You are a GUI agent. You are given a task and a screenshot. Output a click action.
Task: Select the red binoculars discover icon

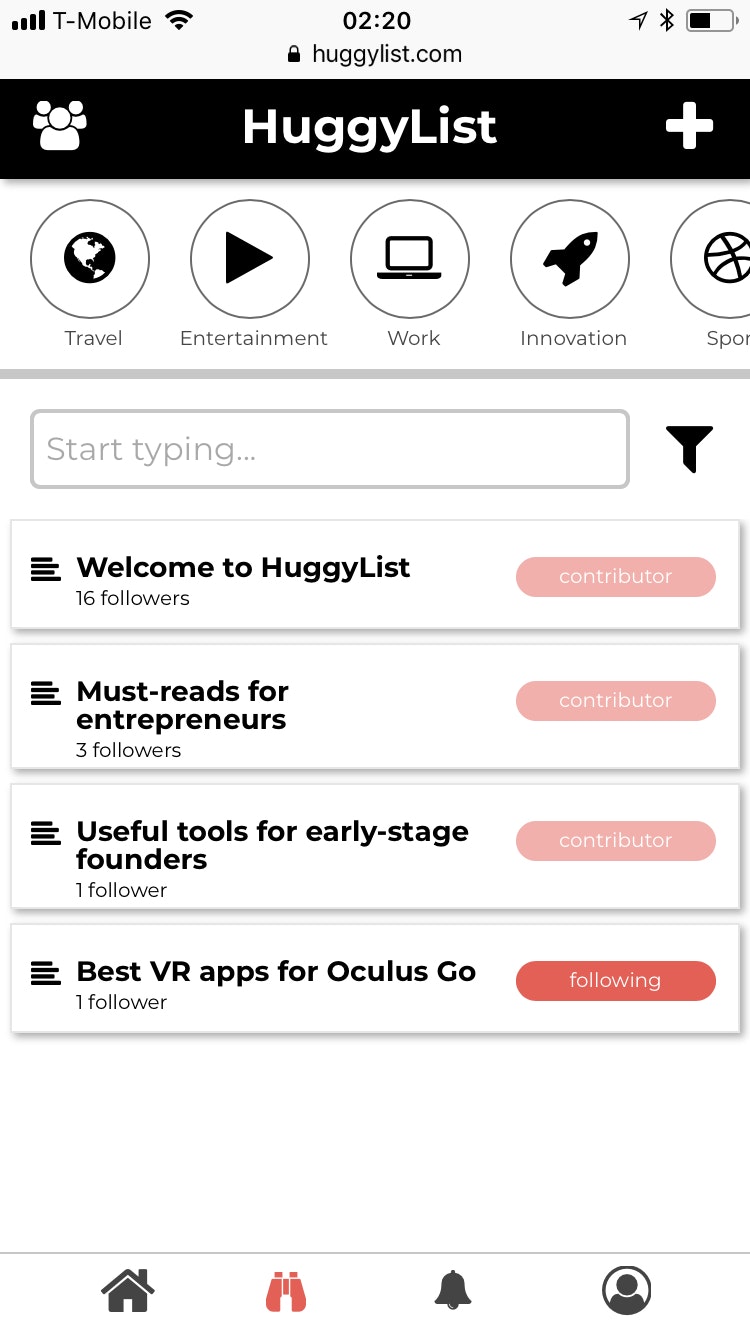[x=285, y=1289]
